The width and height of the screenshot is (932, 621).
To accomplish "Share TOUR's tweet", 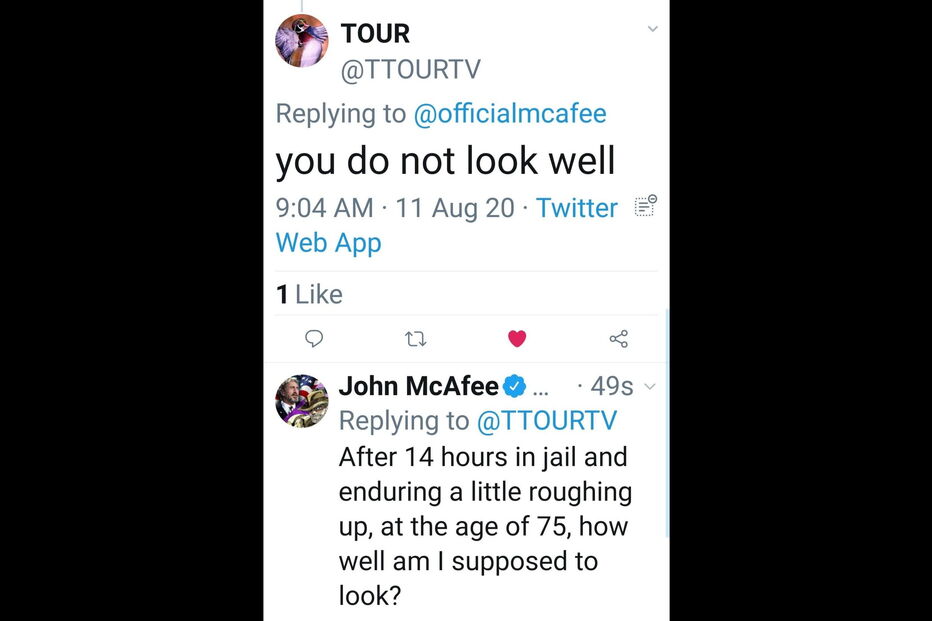I will click(x=618, y=339).
